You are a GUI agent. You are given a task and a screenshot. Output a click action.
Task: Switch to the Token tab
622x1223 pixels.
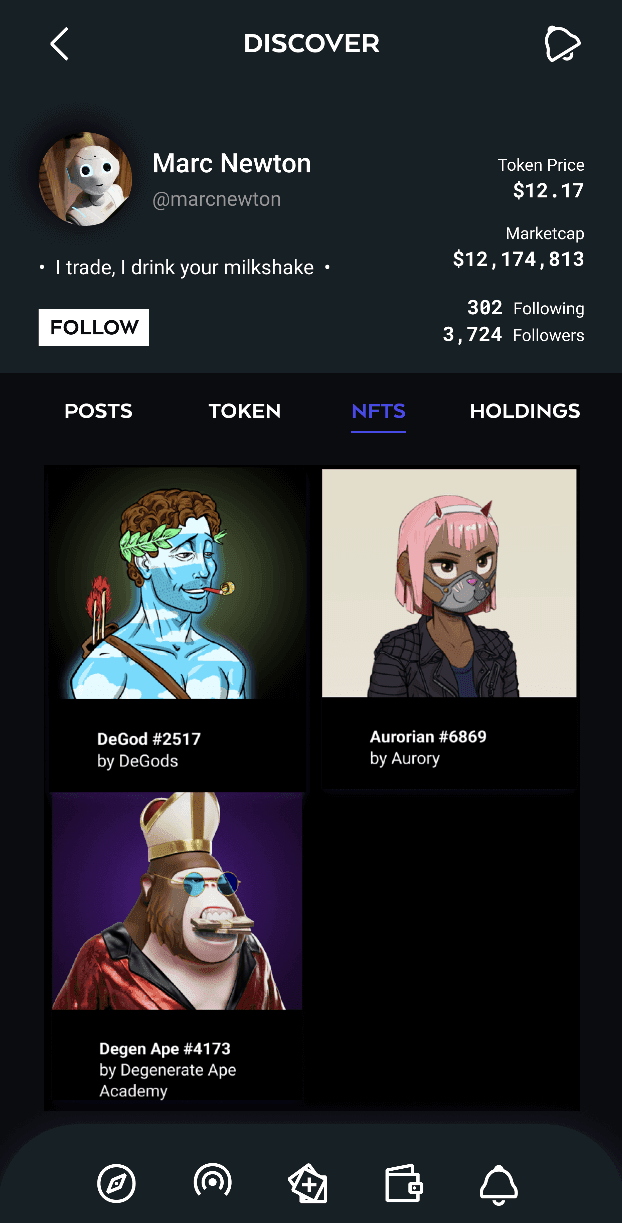[x=244, y=411]
